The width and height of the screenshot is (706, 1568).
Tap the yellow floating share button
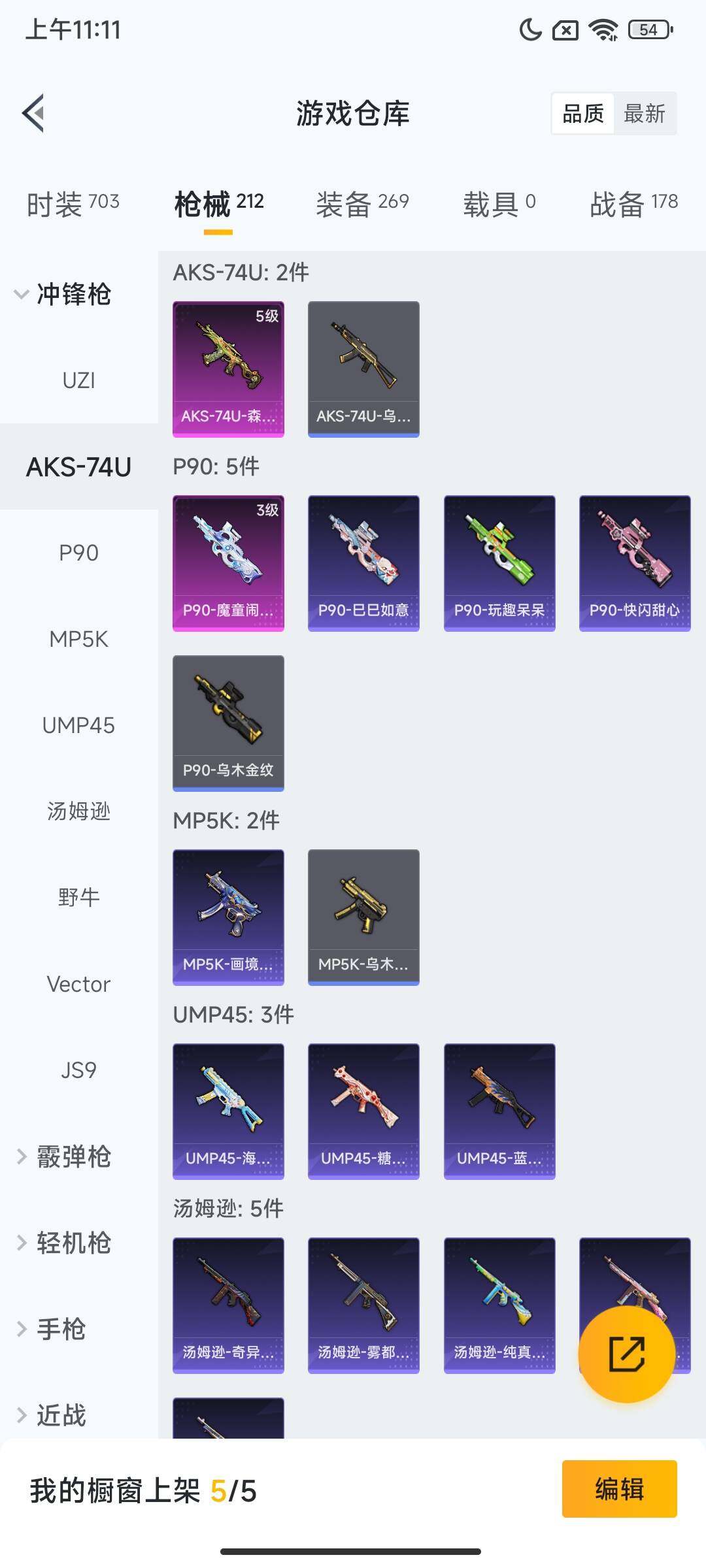click(x=627, y=1354)
